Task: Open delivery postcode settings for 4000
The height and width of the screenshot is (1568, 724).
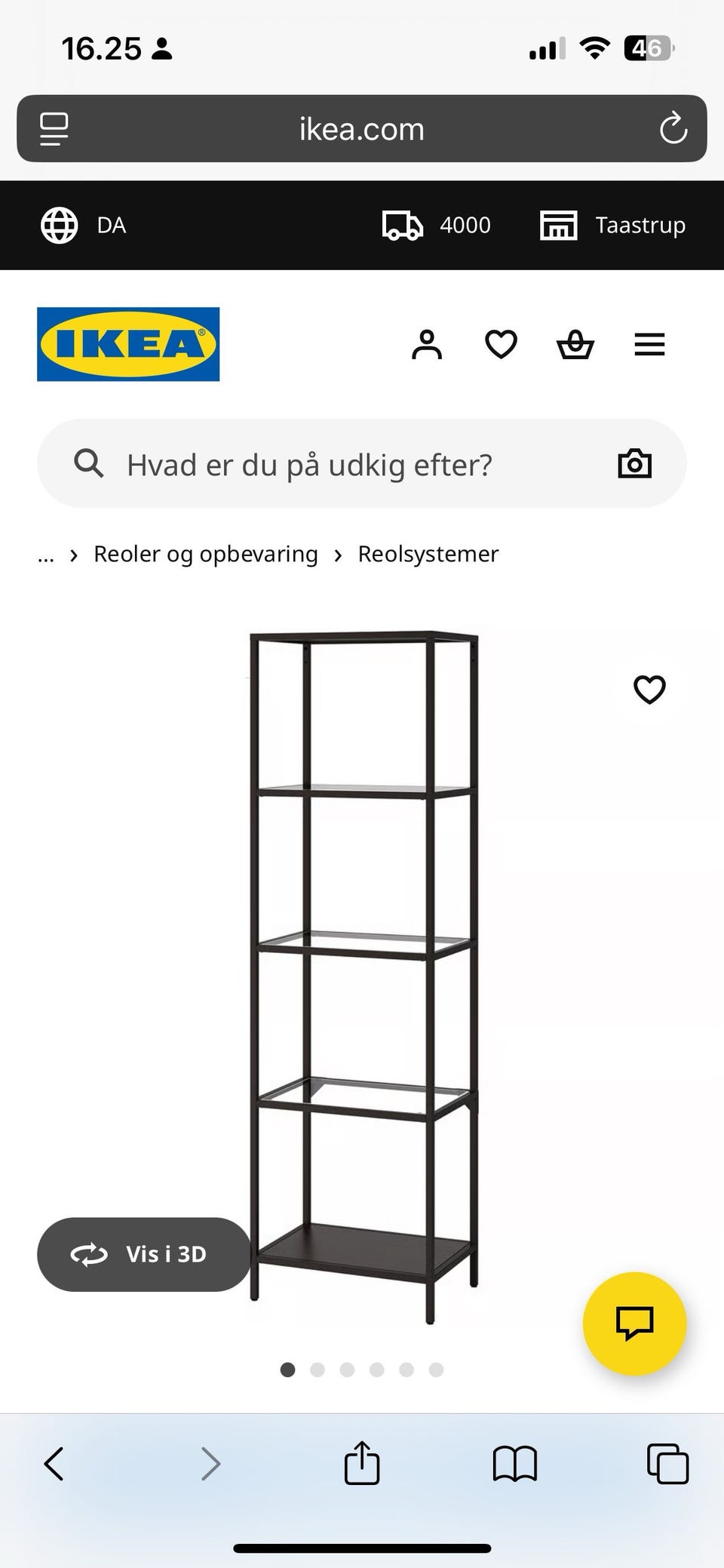Action: pos(436,225)
